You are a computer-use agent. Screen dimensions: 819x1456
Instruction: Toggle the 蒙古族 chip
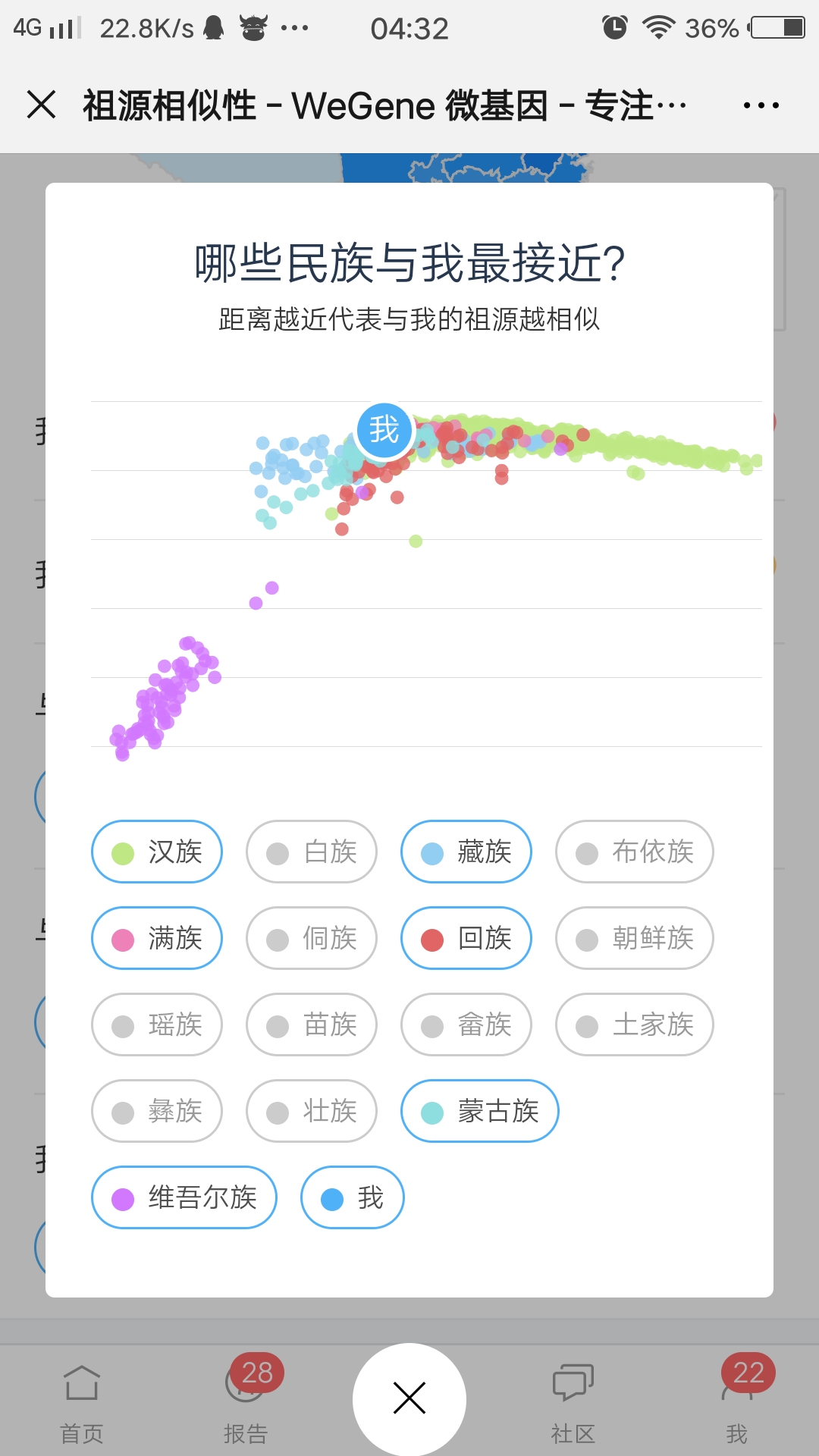(480, 1111)
